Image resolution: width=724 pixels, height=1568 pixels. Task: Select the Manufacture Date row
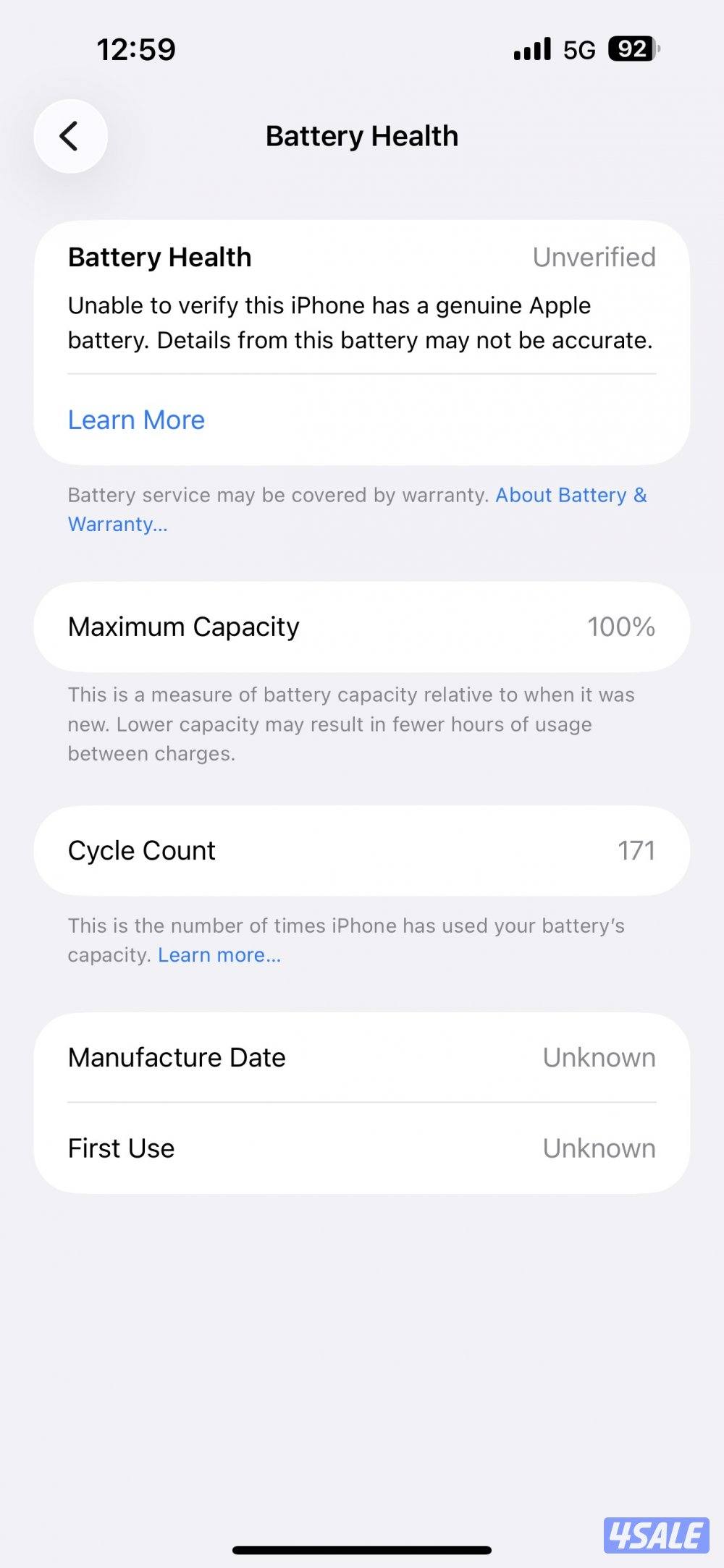[361, 1057]
